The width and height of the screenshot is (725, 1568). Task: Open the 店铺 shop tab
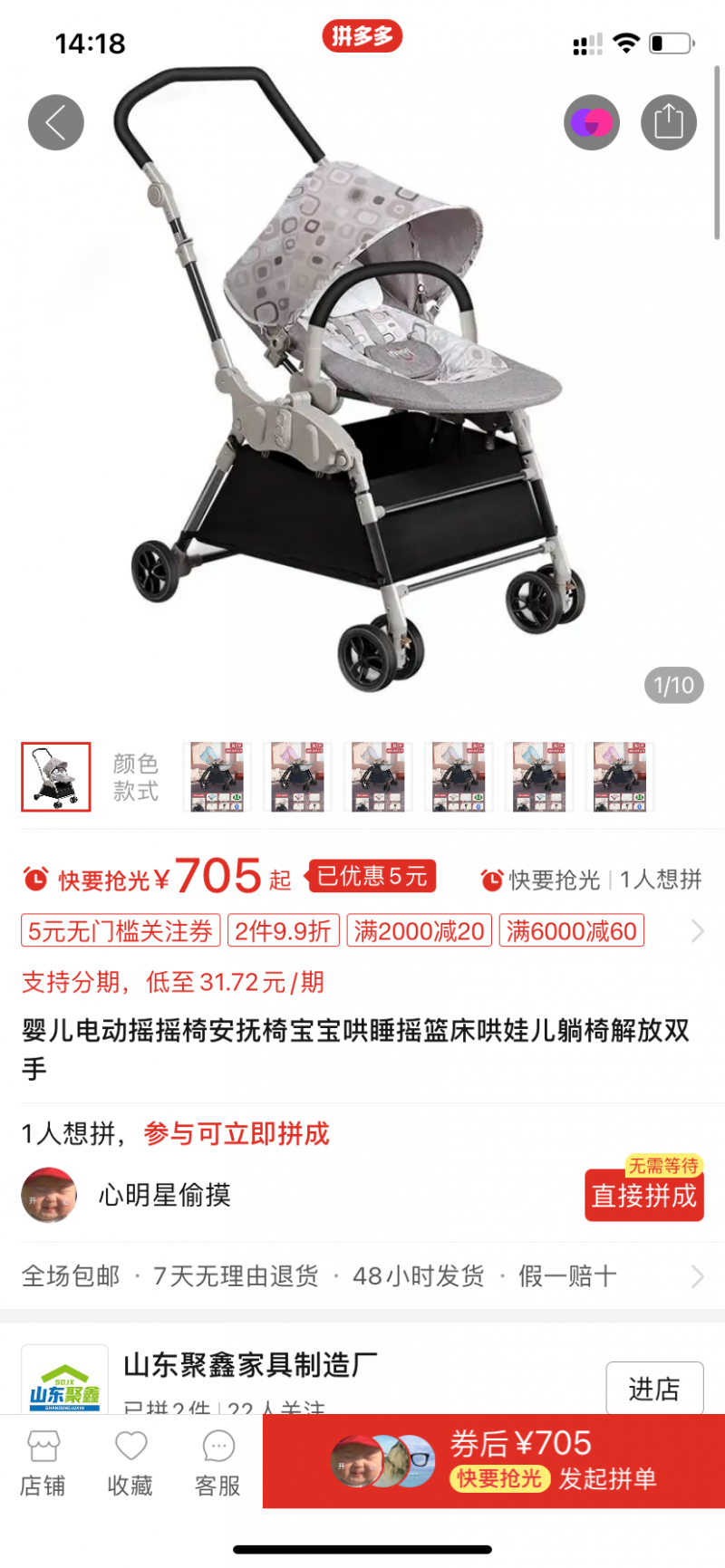43,1463
